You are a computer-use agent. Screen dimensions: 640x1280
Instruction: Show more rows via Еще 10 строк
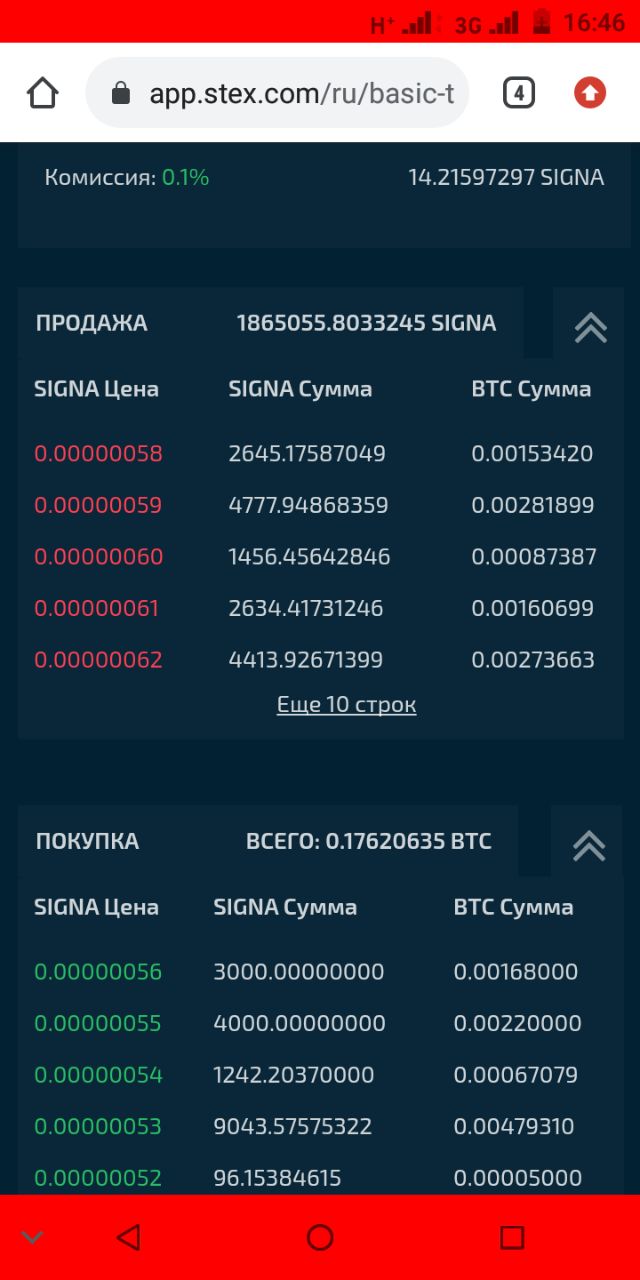[x=346, y=705]
